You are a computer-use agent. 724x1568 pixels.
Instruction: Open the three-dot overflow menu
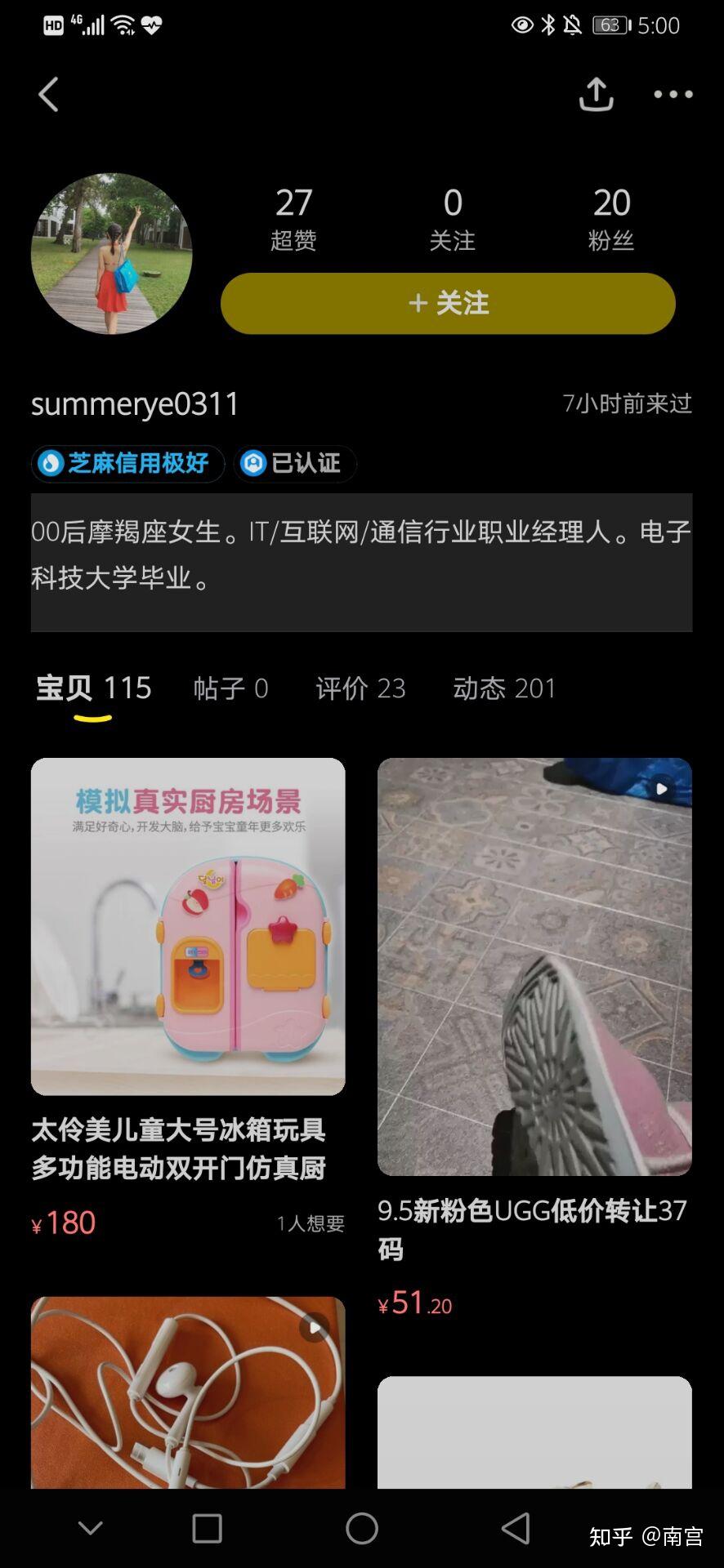[673, 95]
